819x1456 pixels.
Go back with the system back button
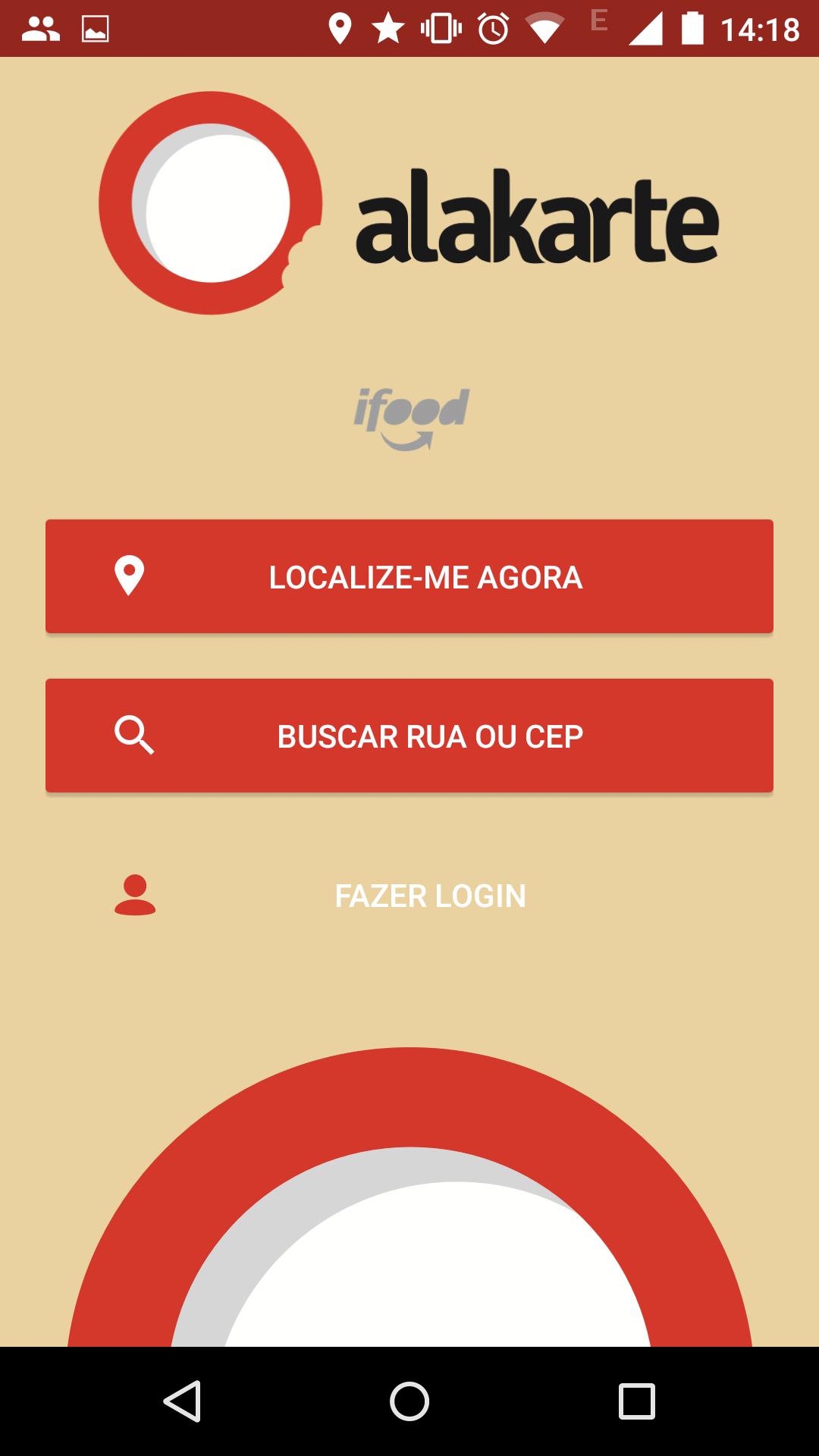point(182,1401)
